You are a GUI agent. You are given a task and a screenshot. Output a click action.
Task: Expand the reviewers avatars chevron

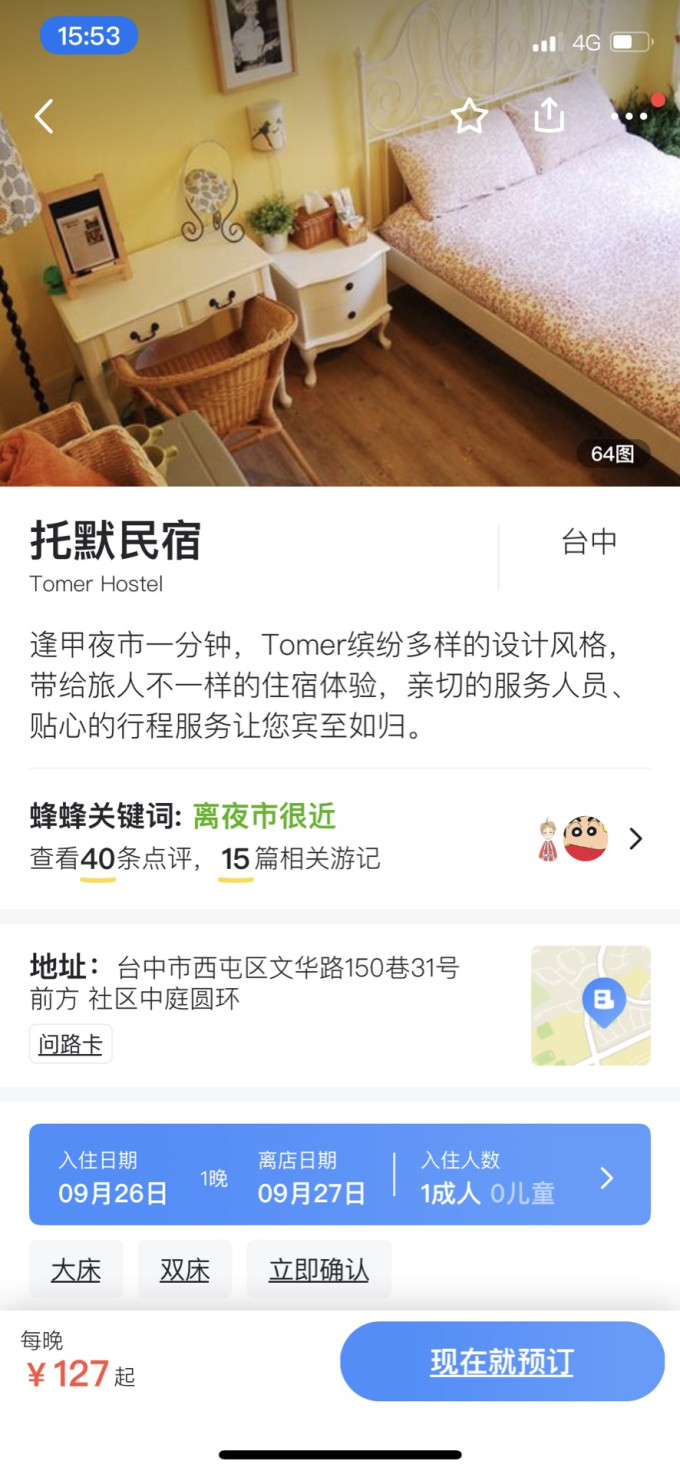pyautogui.click(x=635, y=839)
